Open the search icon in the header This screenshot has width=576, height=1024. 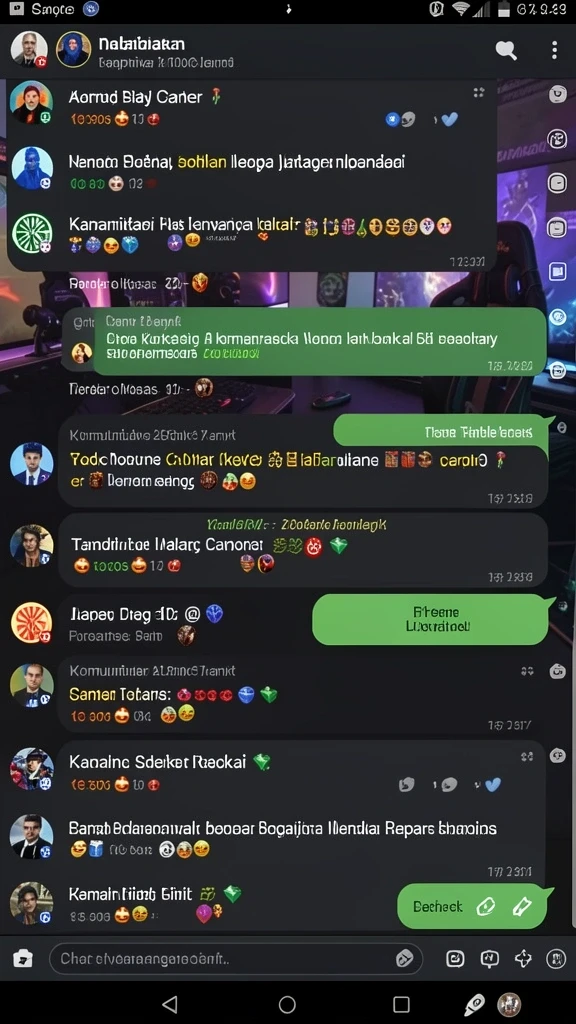point(506,50)
